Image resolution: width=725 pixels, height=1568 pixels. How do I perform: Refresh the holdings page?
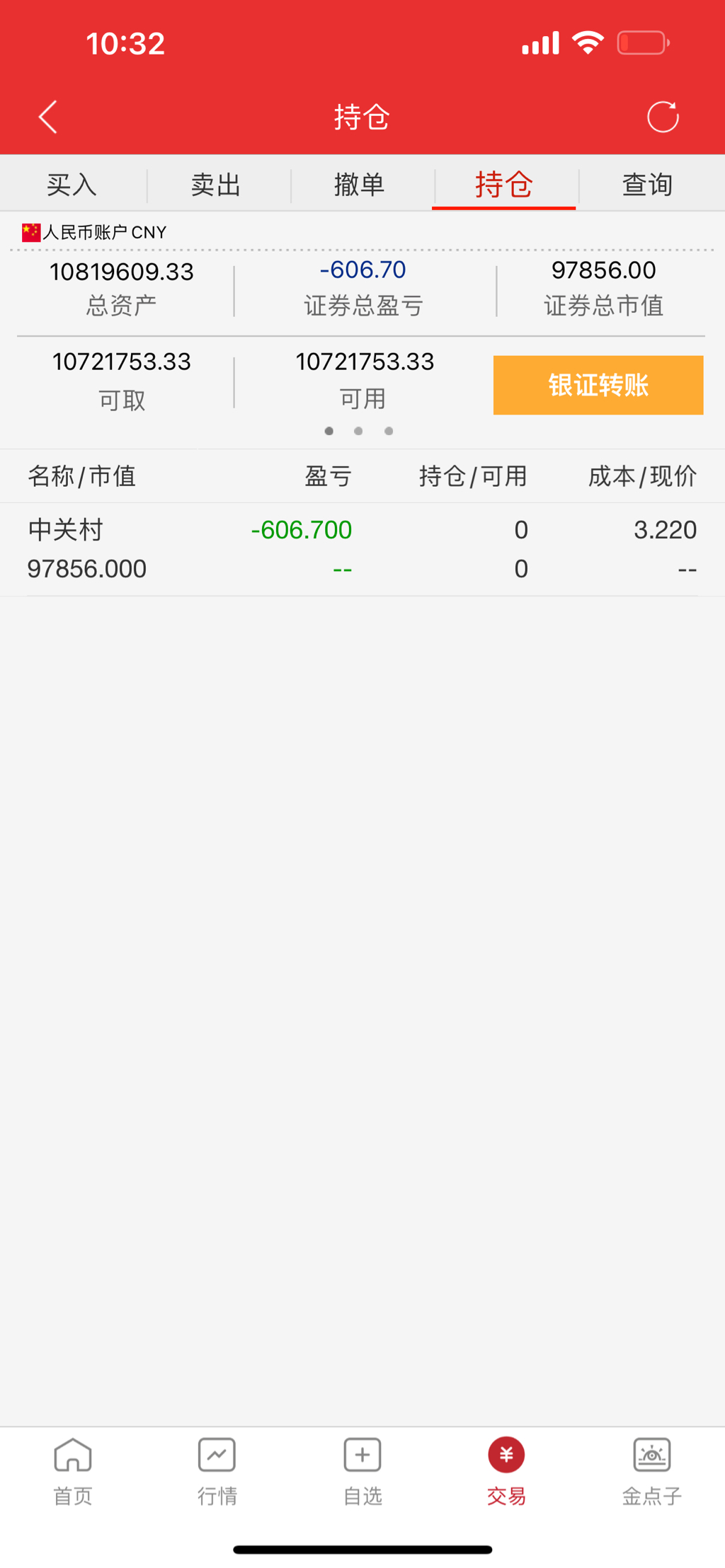[663, 117]
